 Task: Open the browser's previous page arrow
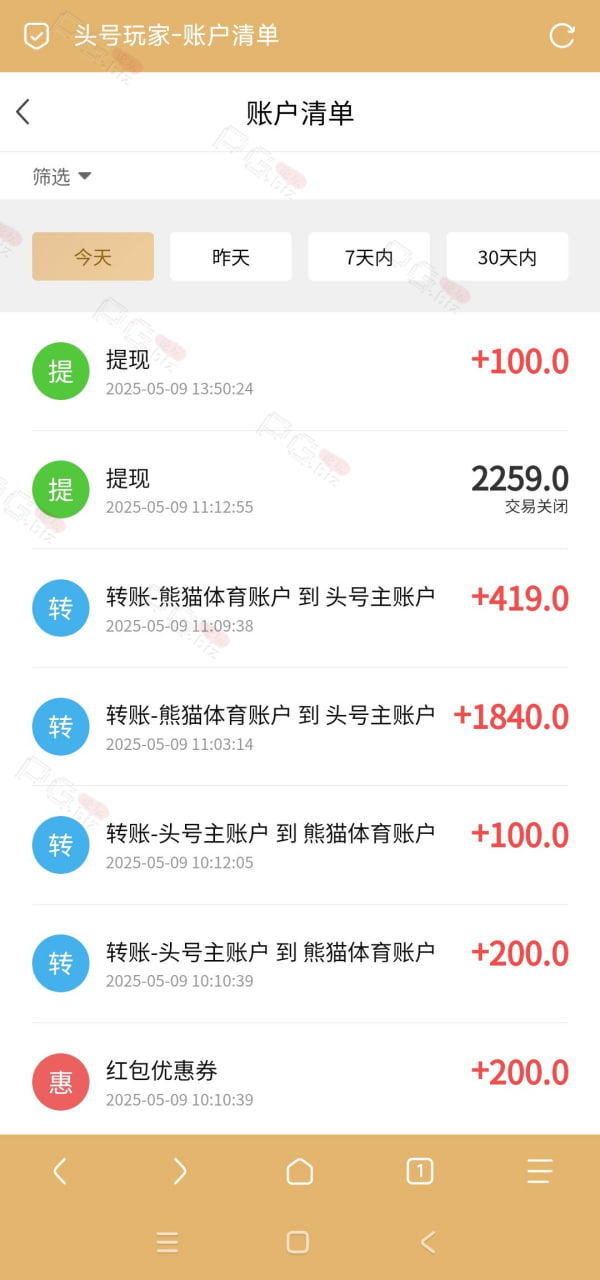(60, 1171)
